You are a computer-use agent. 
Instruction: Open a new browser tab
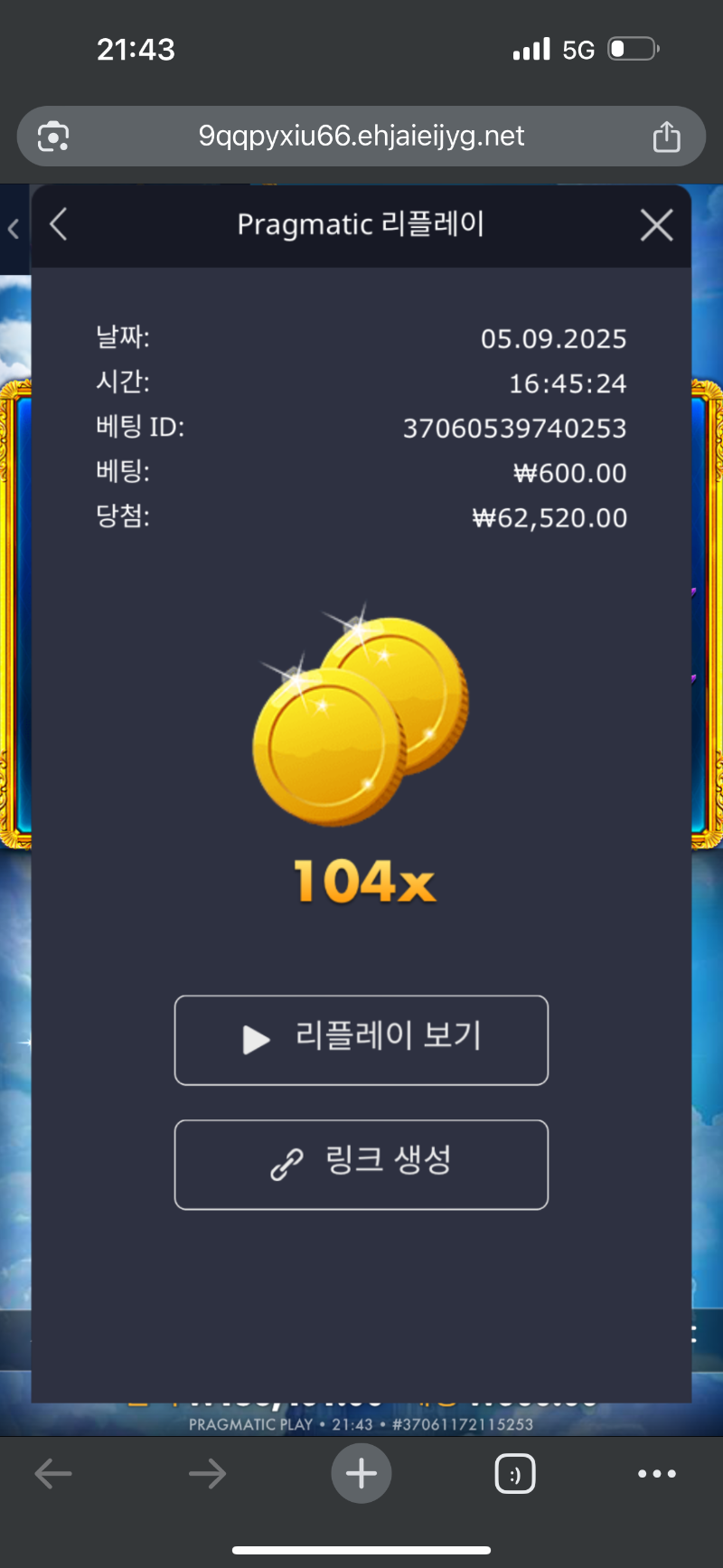coord(361,1474)
